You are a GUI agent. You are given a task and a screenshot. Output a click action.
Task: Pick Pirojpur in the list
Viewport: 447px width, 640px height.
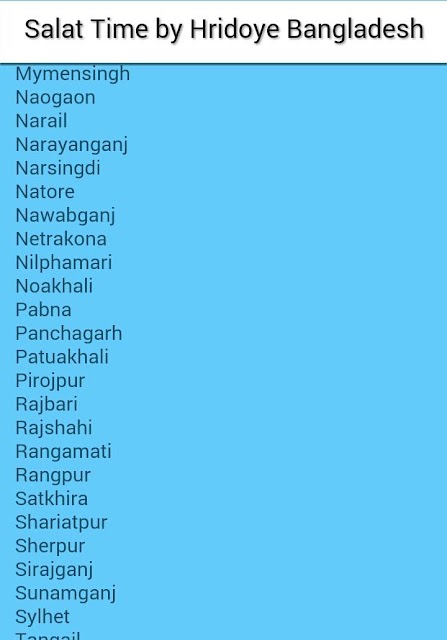pyautogui.click(x=50, y=382)
